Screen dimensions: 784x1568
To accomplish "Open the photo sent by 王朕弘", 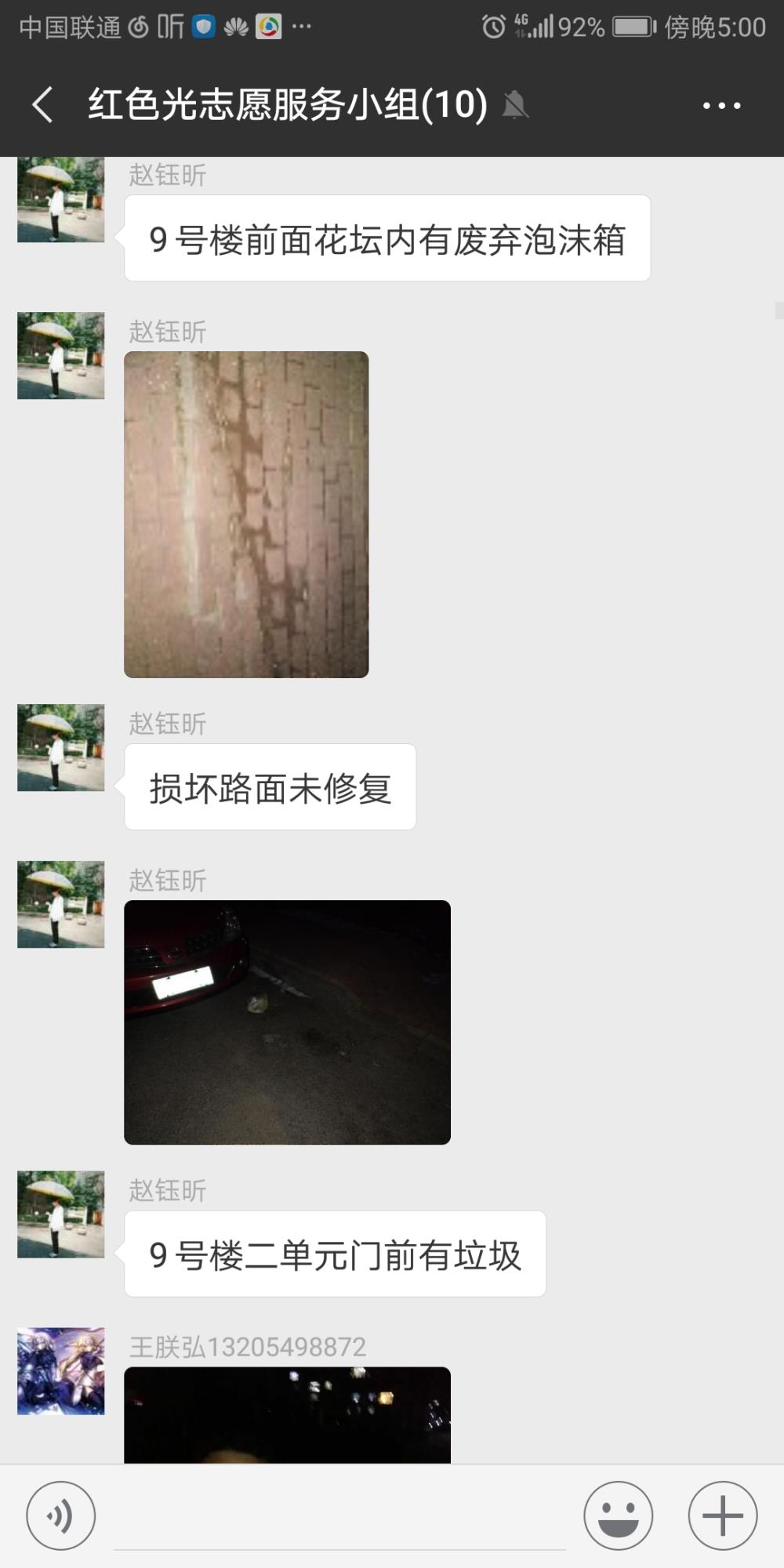I will point(287,1415).
